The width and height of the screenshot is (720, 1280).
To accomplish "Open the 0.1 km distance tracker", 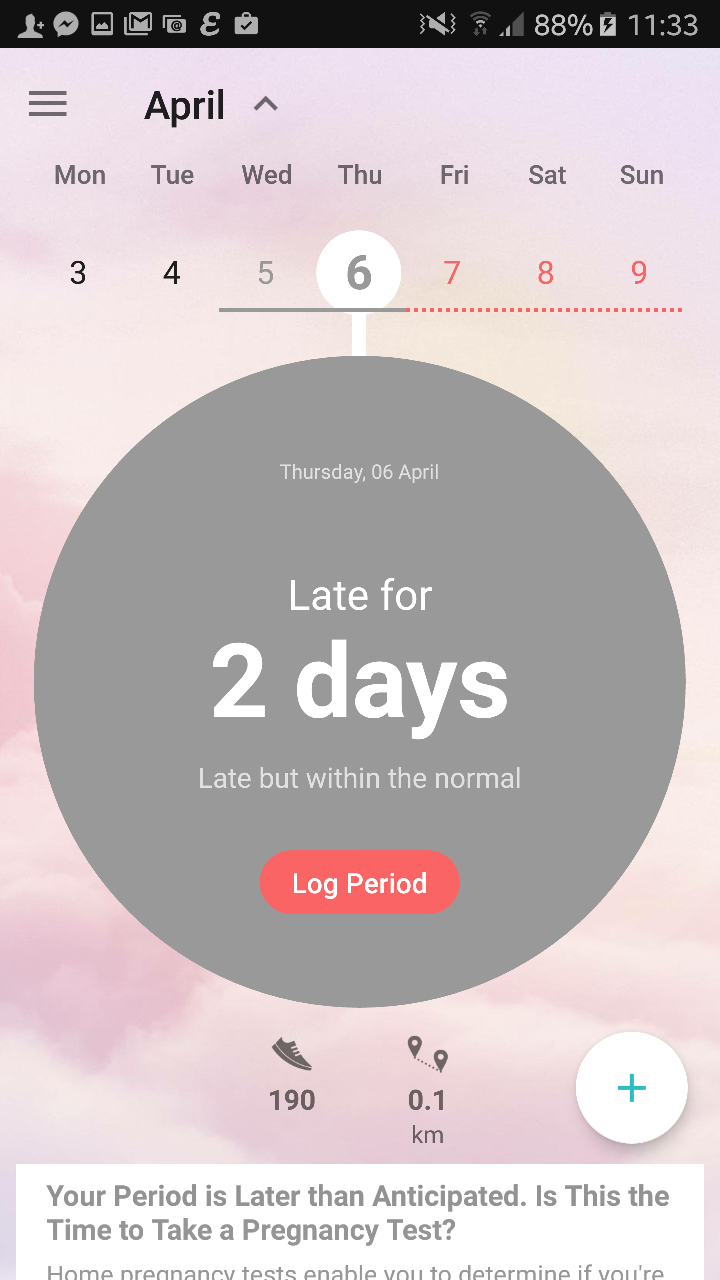I will [427, 1088].
